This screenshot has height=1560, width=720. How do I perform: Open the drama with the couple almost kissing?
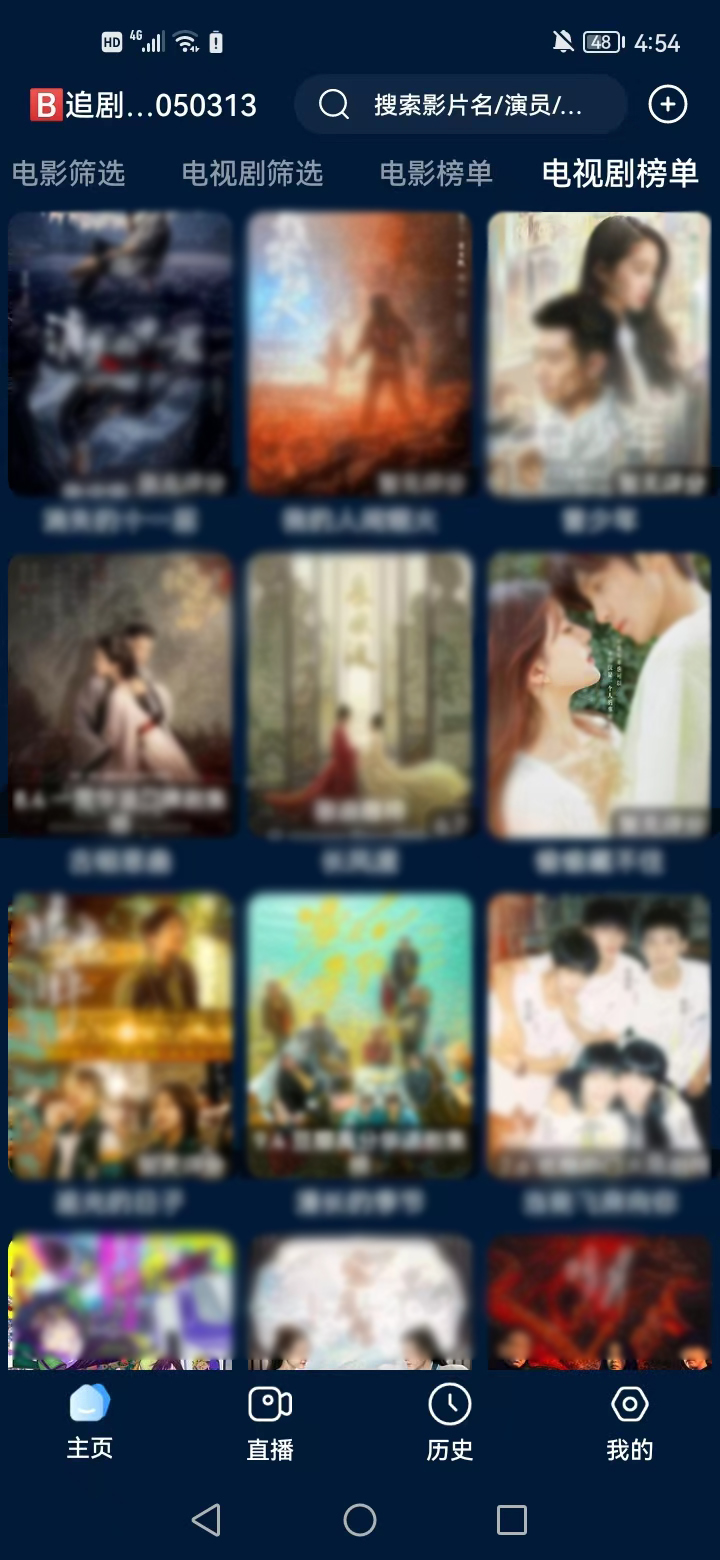coord(599,694)
